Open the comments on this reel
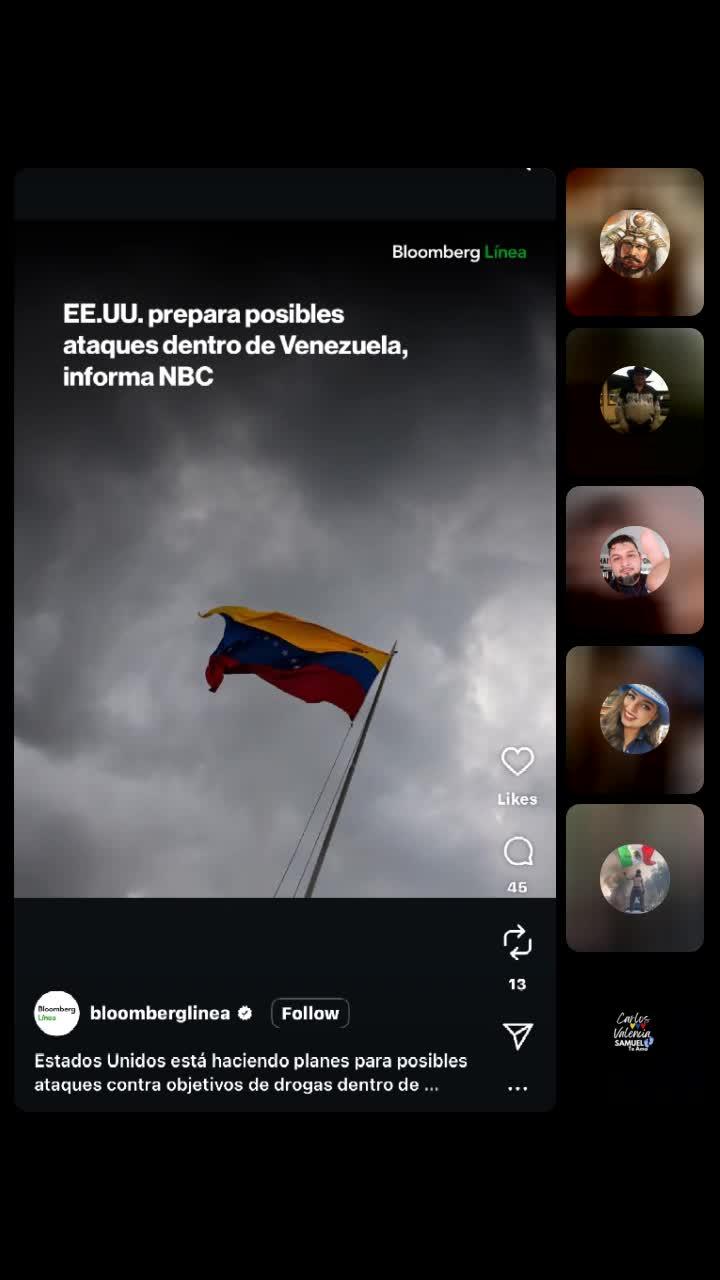 click(x=517, y=852)
